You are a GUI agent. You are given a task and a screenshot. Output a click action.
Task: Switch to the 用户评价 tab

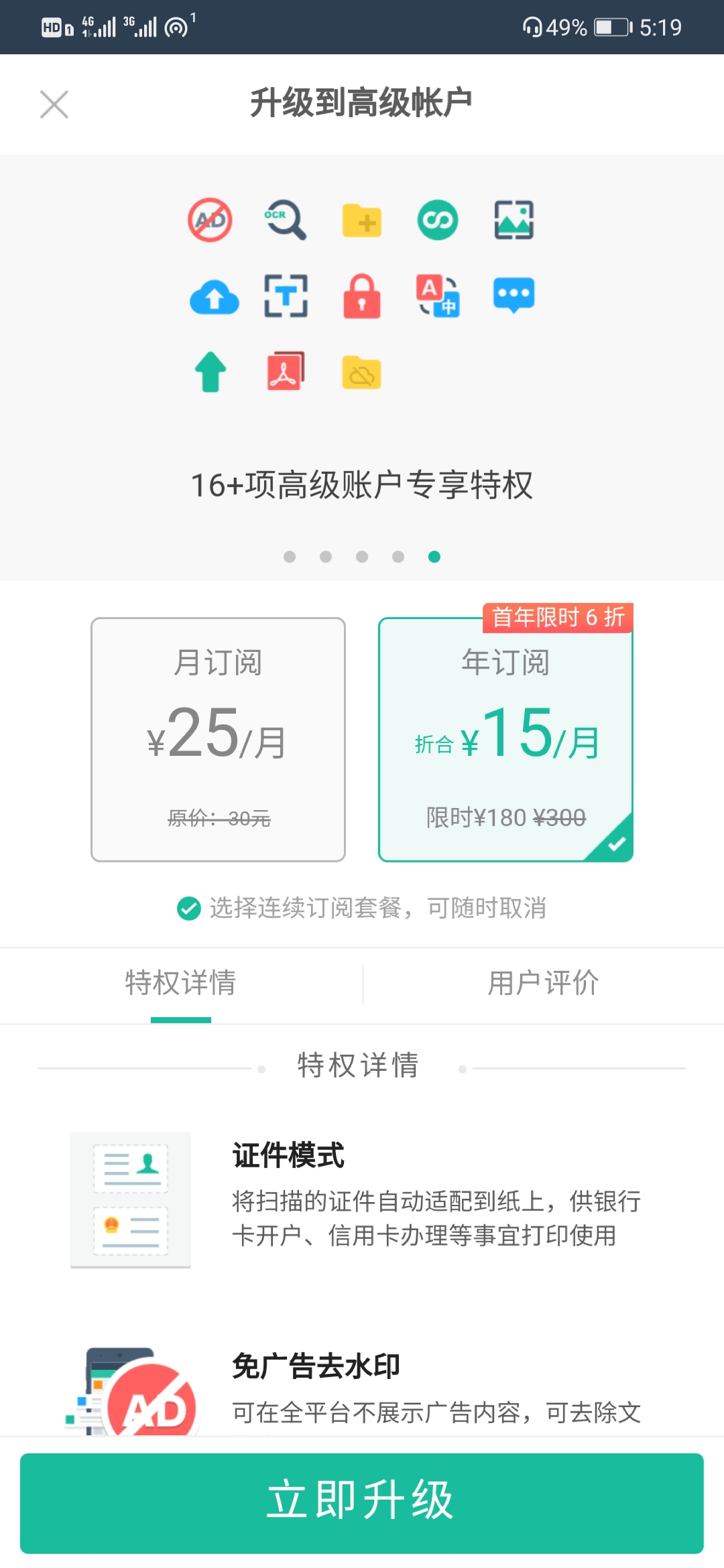[x=543, y=984]
